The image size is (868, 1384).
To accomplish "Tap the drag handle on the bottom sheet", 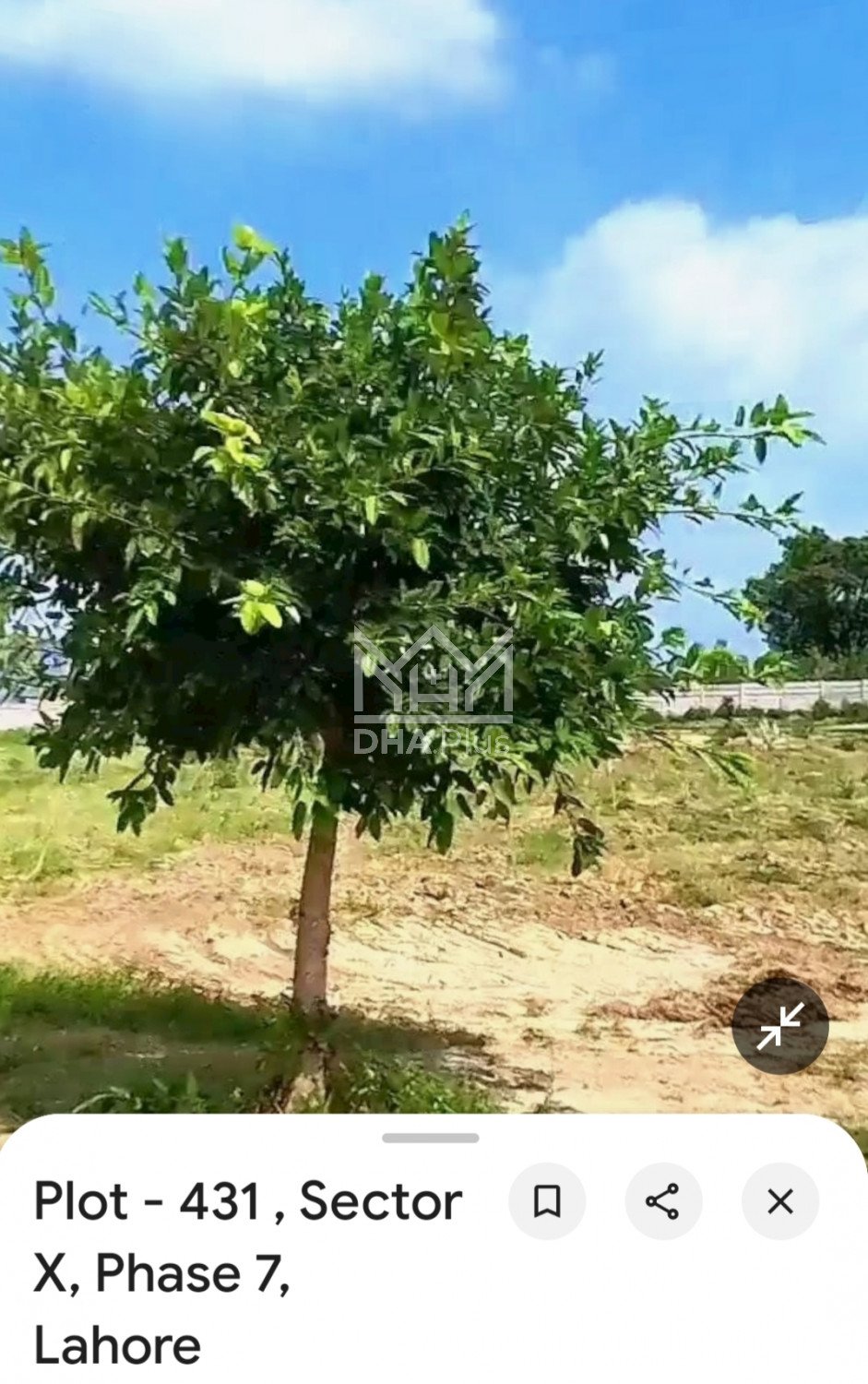I will click(431, 1138).
